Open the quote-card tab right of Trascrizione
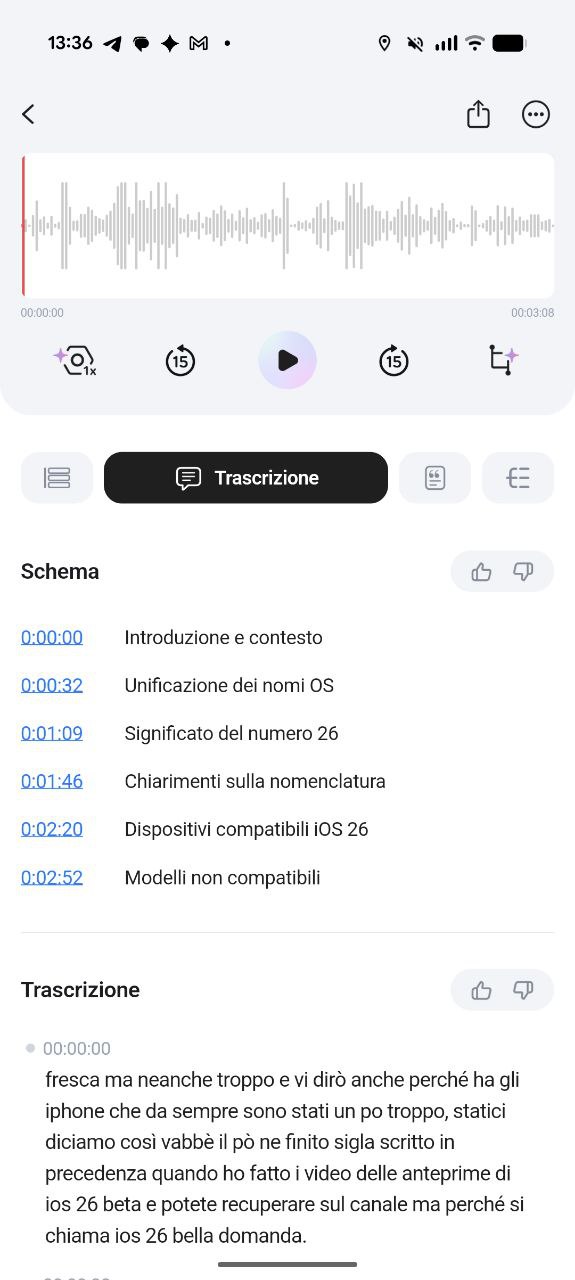The width and height of the screenshot is (575, 1280). pos(434,478)
